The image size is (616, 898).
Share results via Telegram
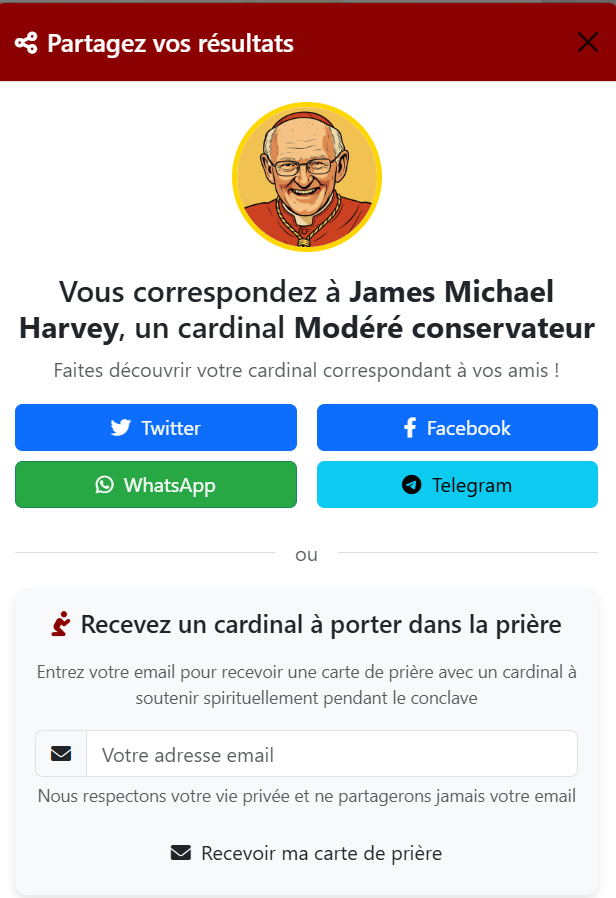pos(457,485)
